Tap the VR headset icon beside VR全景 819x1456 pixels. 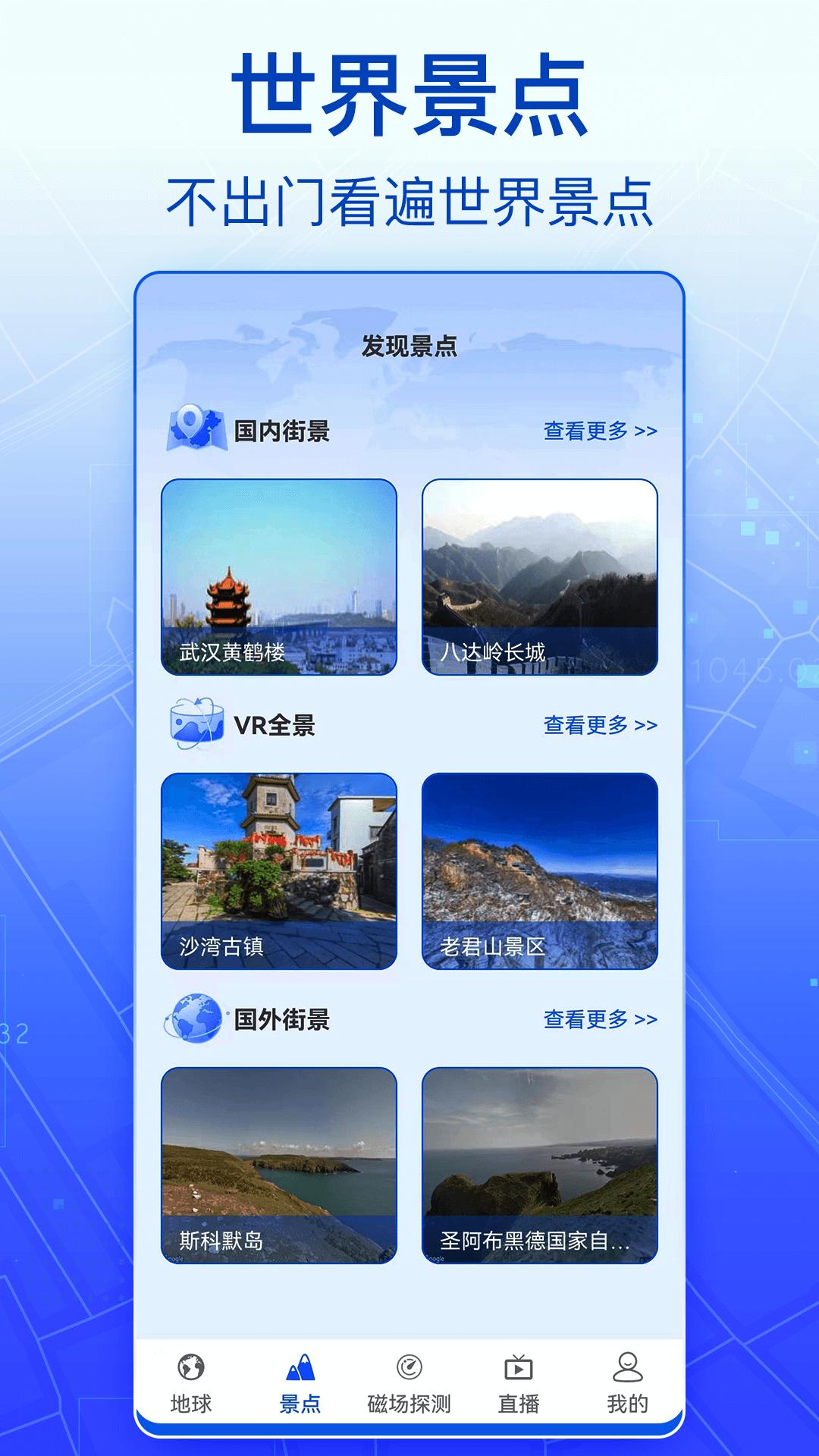tap(196, 726)
